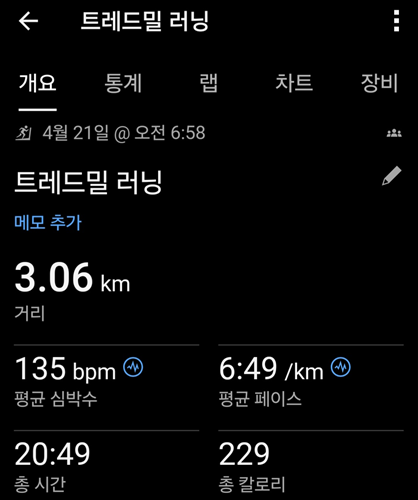Switch to the 통계 tab
Screen dimensions: 418x500
click(123, 83)
